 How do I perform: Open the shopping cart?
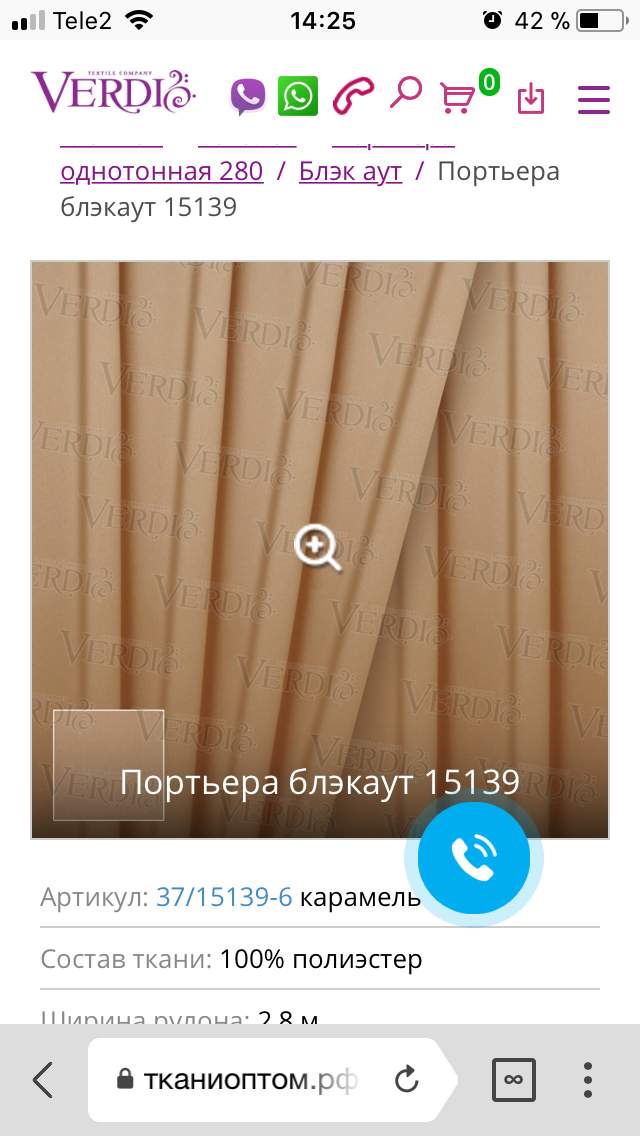[x=459, y=97]
